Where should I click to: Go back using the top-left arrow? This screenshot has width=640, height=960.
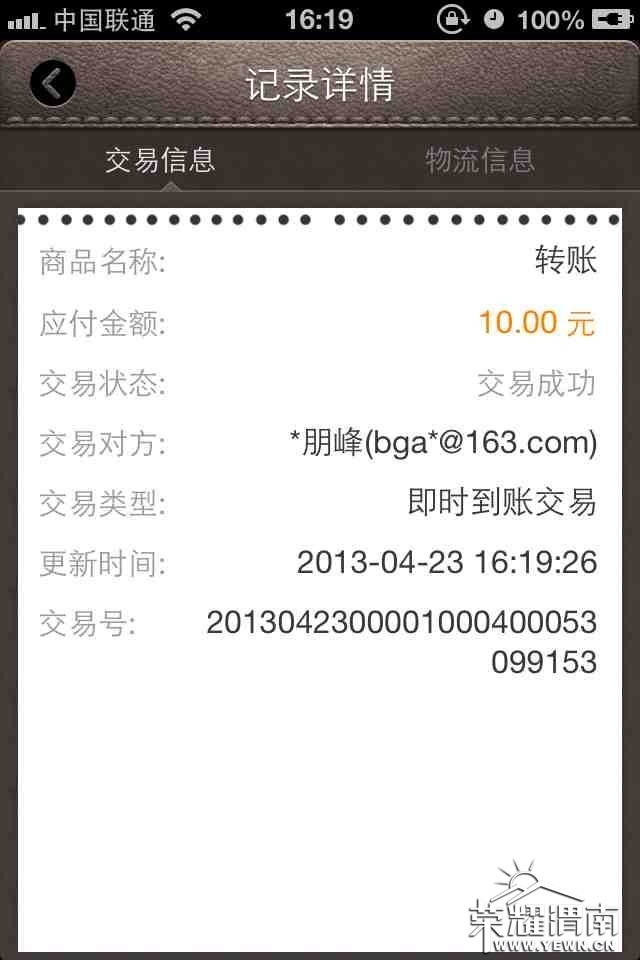tap(53, 84)
